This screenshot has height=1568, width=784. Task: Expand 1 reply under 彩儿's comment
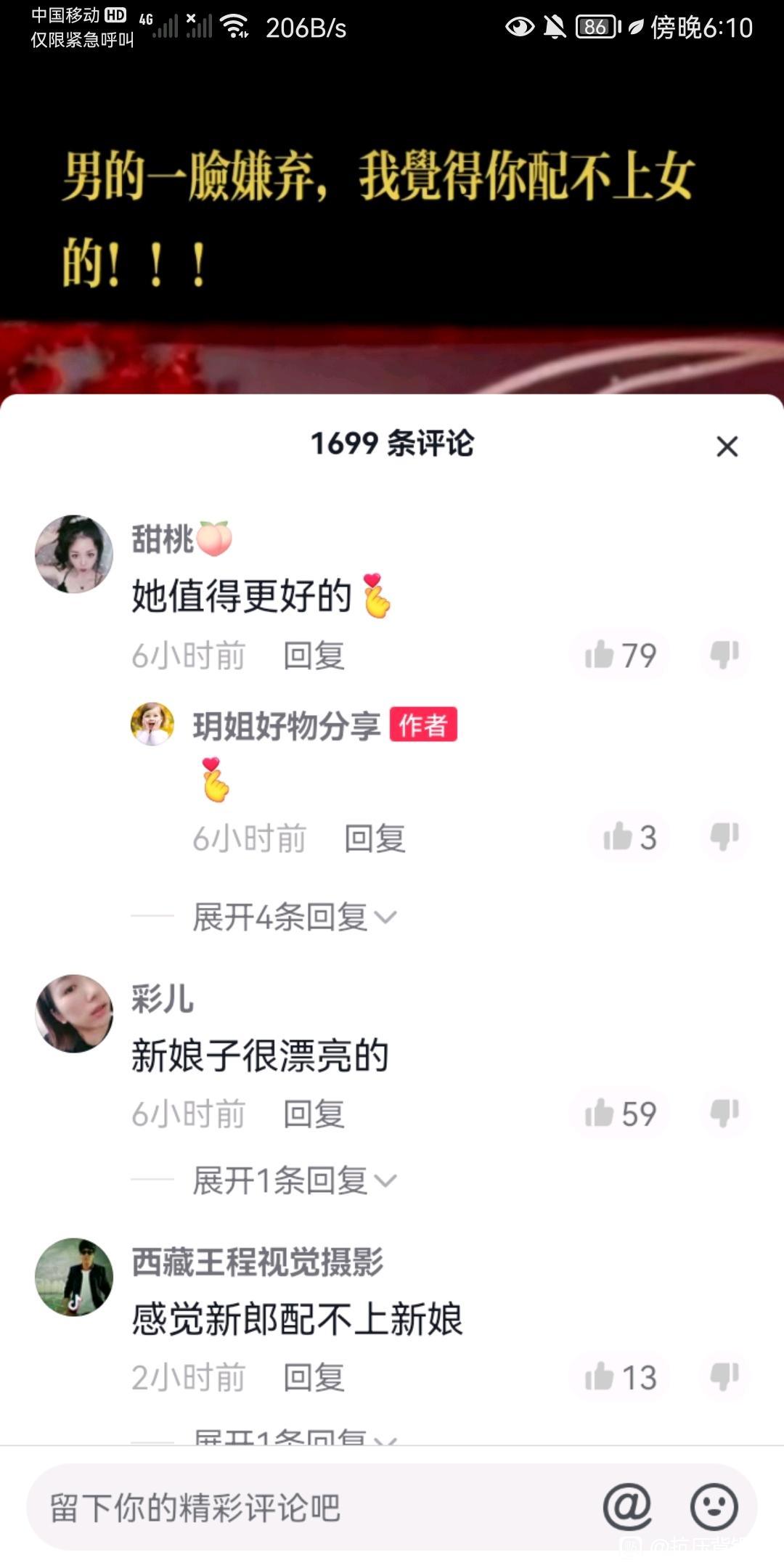[294, 1180]
